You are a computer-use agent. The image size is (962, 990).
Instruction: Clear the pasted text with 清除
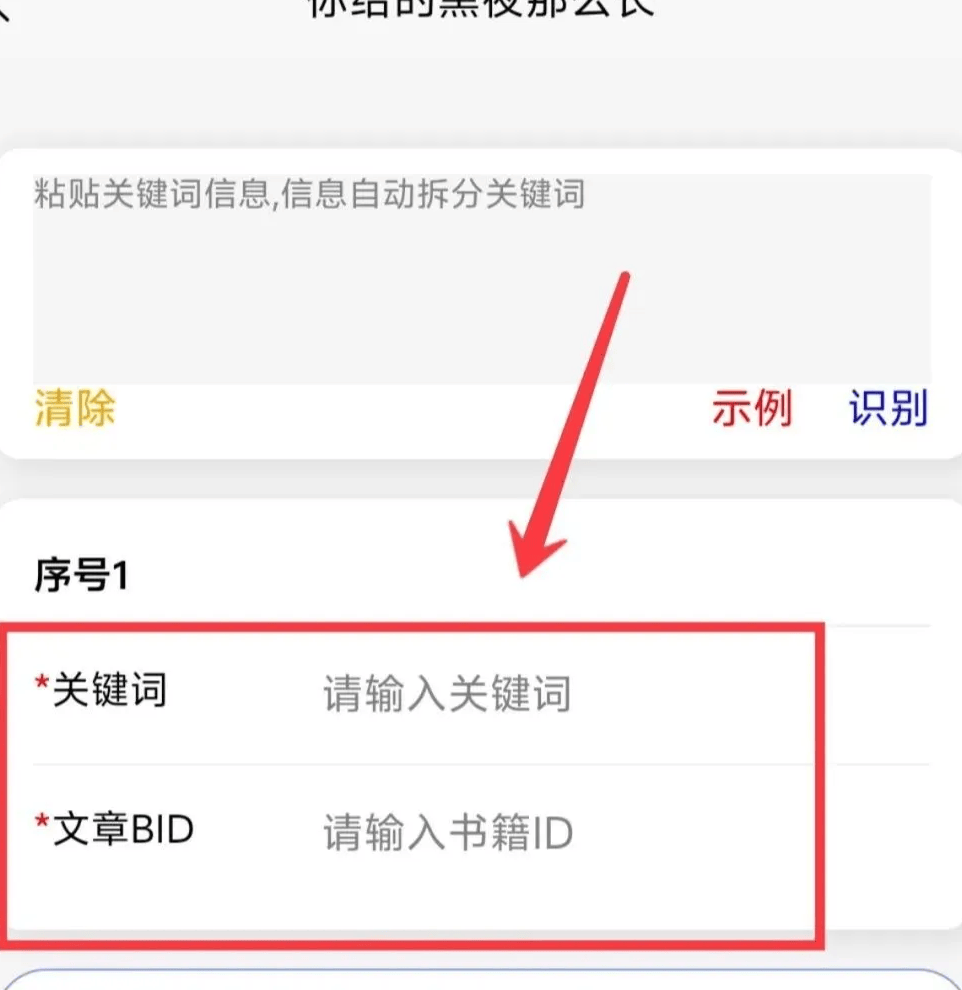75,409
